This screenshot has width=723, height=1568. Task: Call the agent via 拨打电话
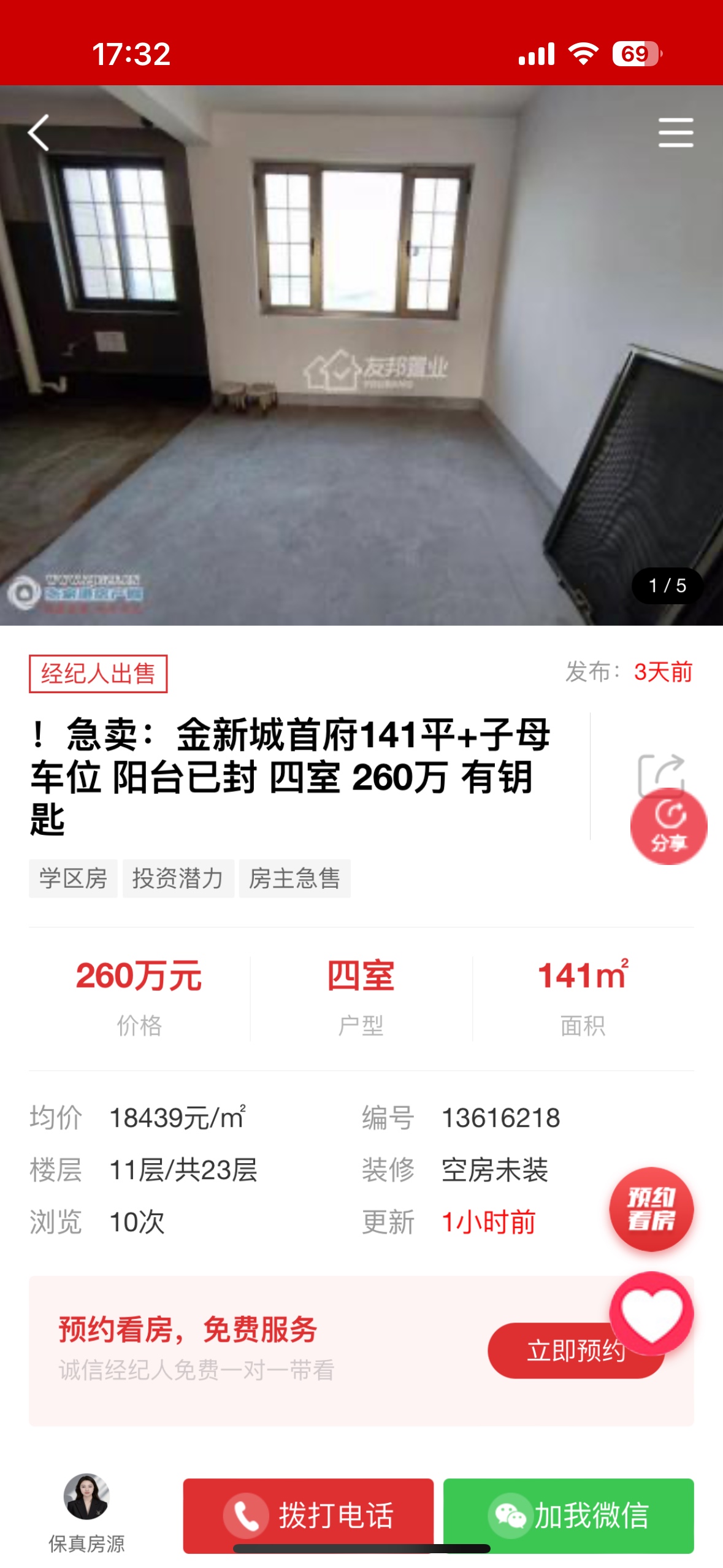[x=308, y=1515]
